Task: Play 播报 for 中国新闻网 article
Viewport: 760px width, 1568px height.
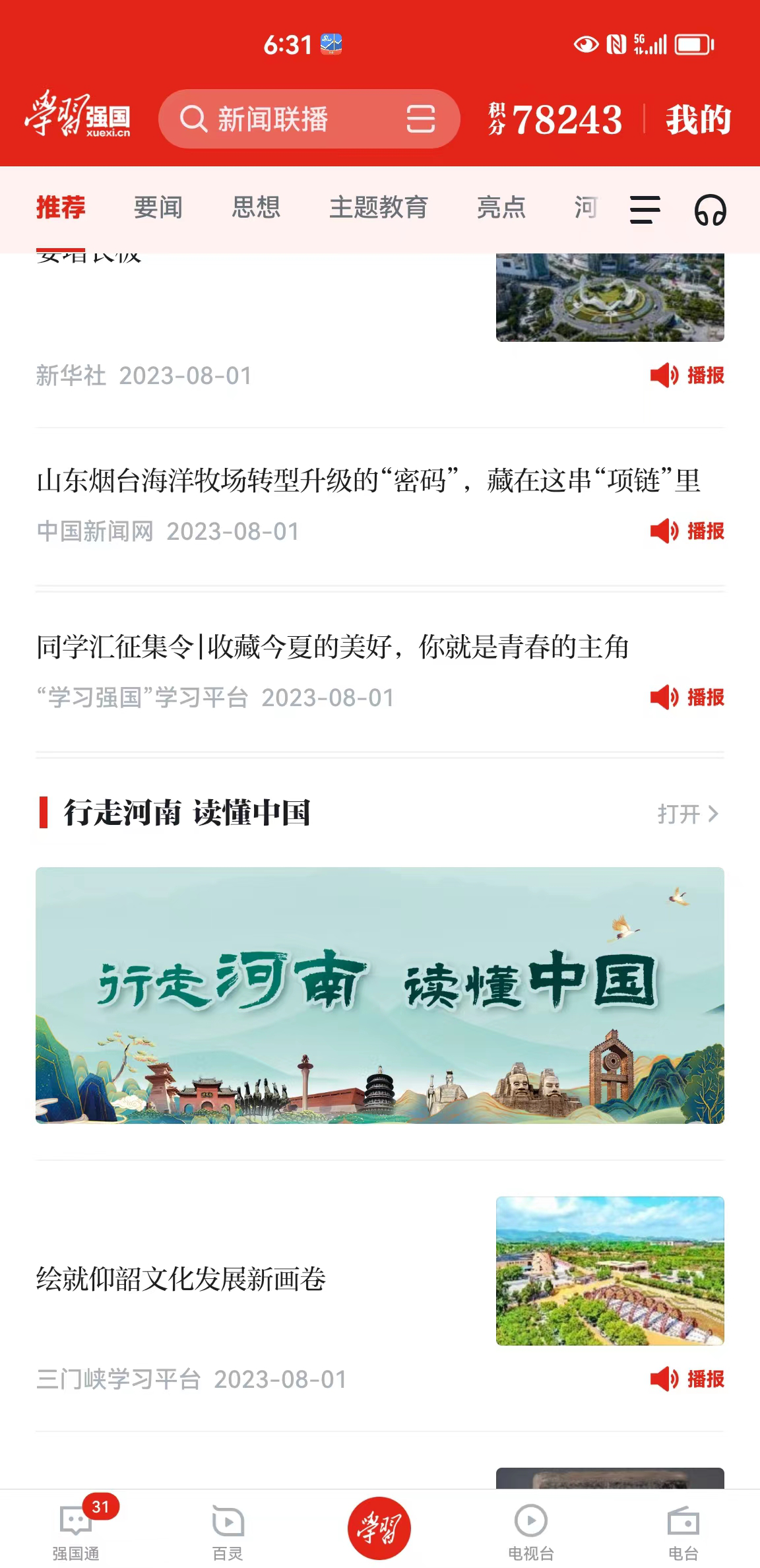Action: point(687,531)
